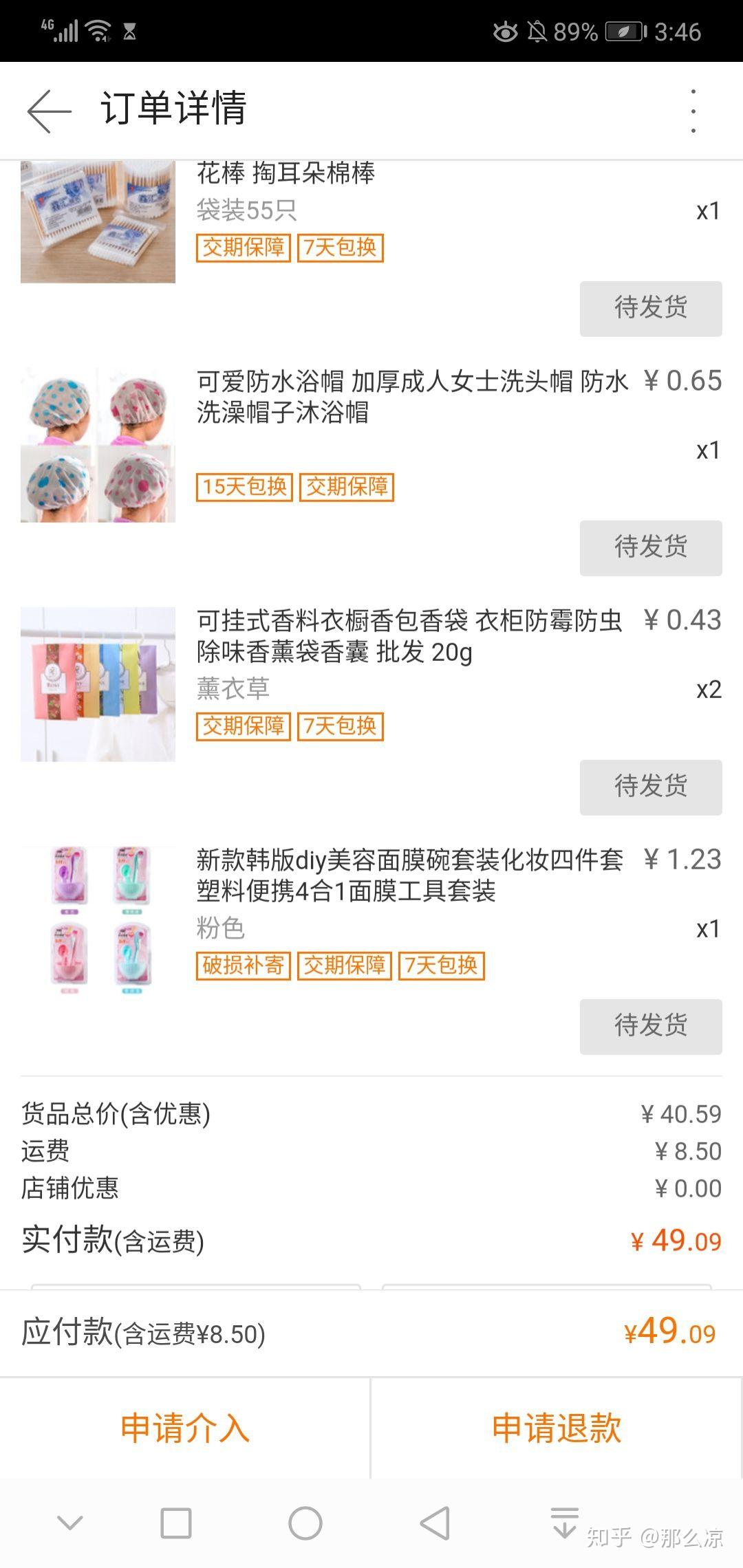Tap 待发货 under the 香包香袋 item
Screen dimensions: 743x1568
click(650, 787)
